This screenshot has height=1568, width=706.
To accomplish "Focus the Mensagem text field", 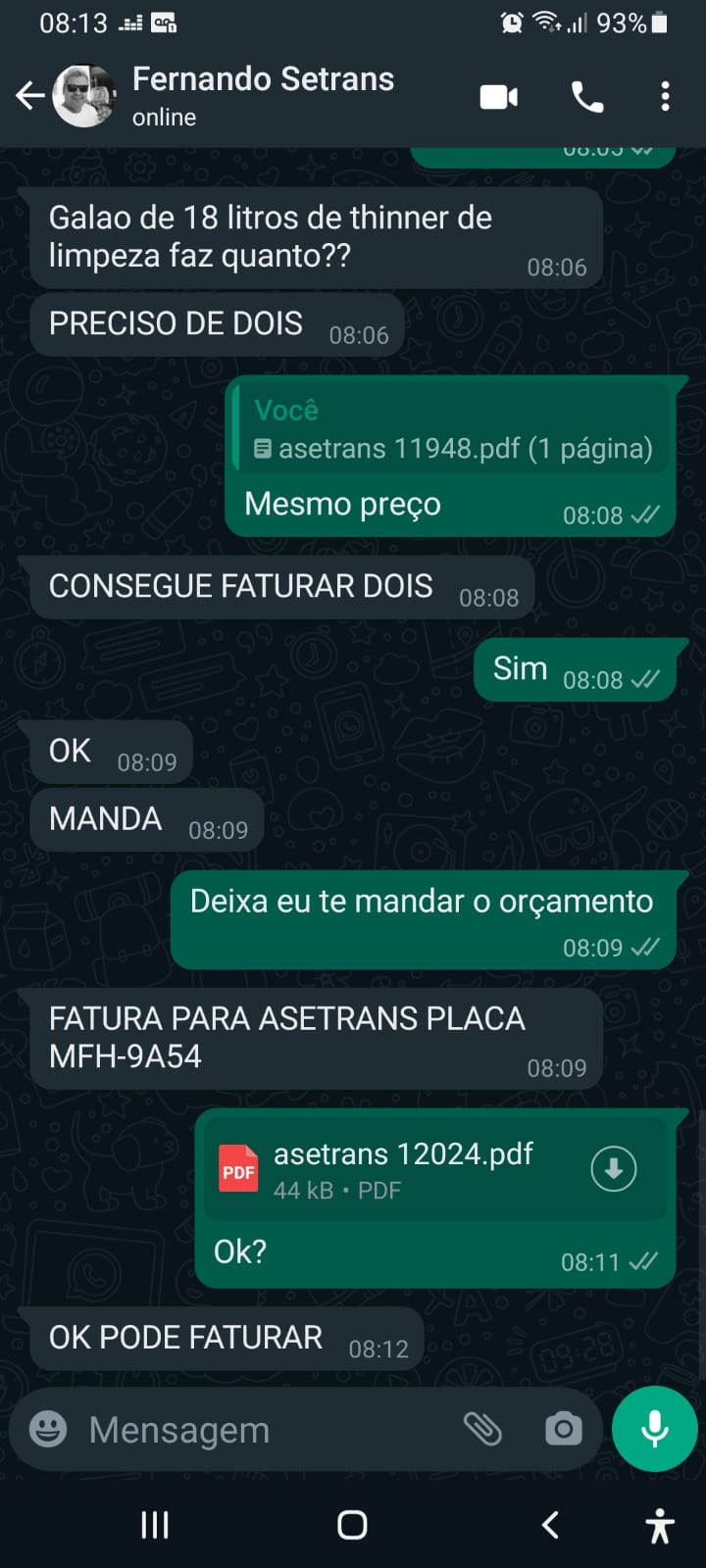I will 265,1430.
